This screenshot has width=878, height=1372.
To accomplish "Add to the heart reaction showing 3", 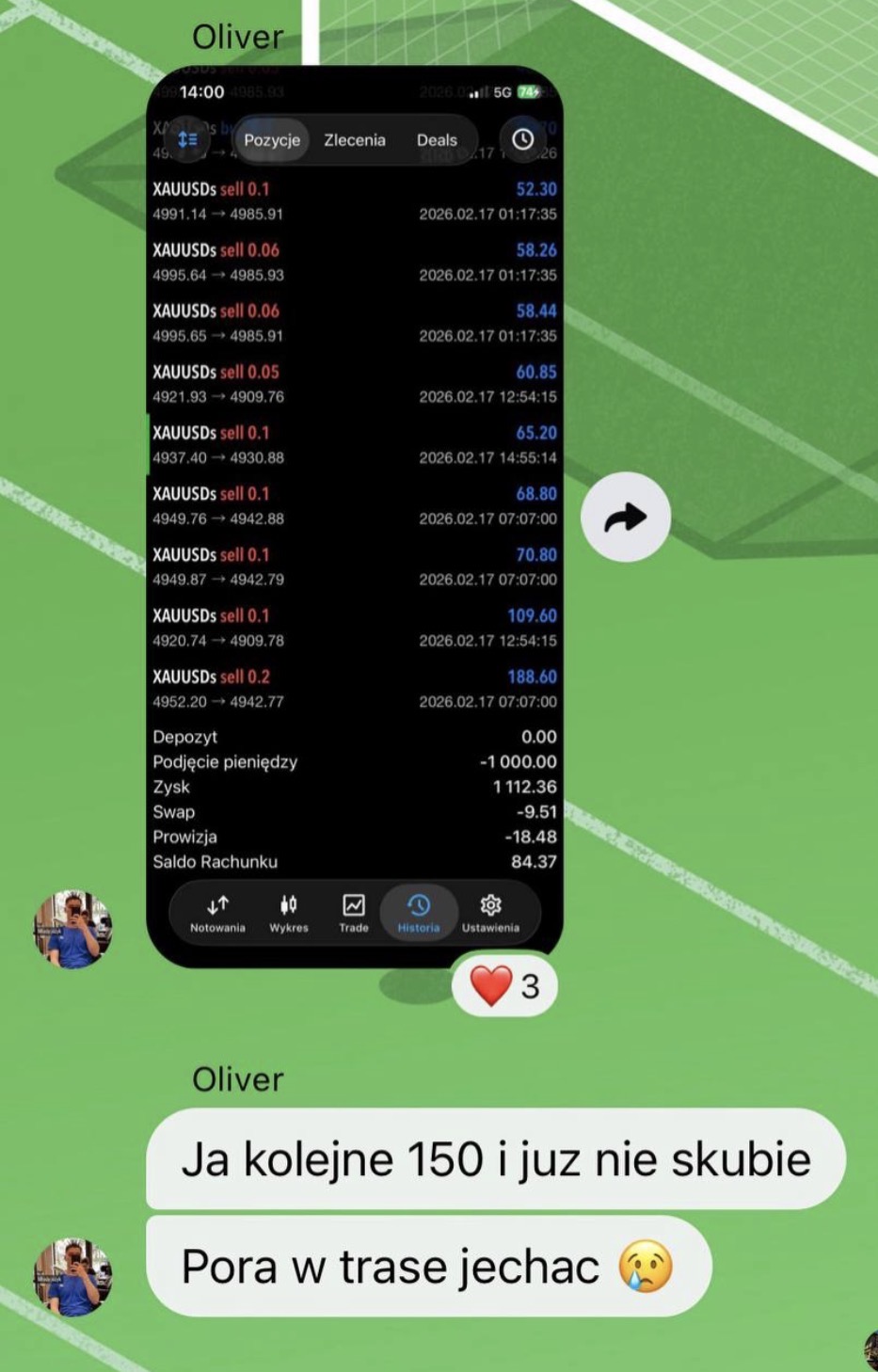I will 505,985.
